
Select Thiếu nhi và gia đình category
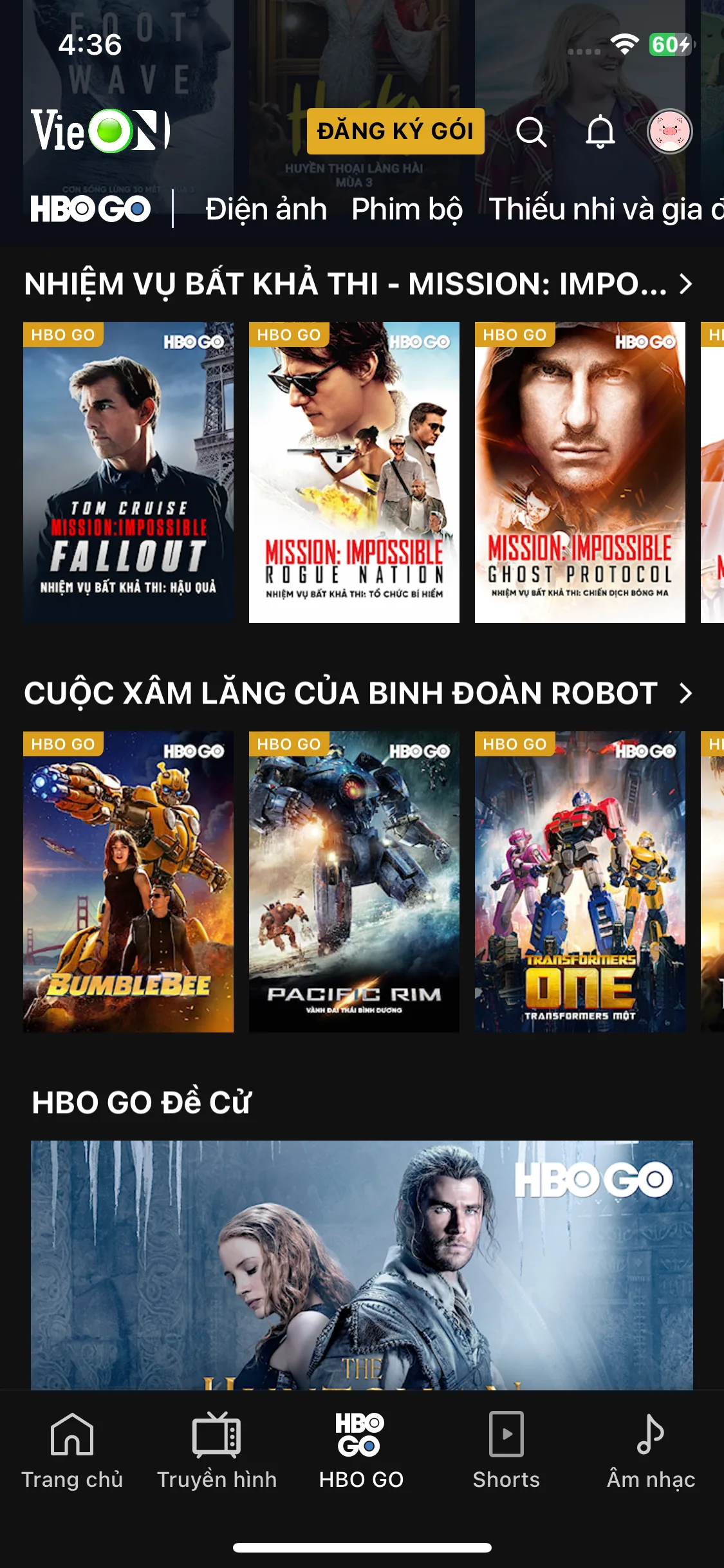[x=605, y=208]
